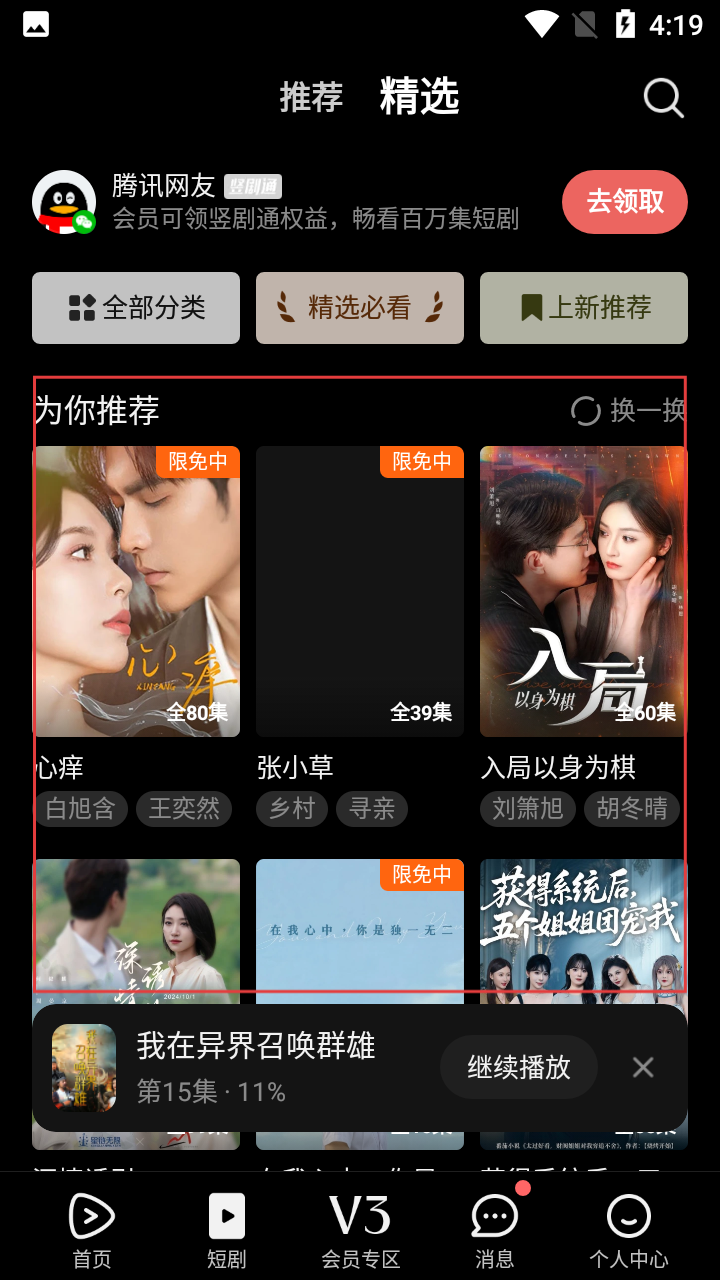The width and height of the screenshot is (720, 1280).
Task: Tap the 去领取 button
Action: point(624,201)
